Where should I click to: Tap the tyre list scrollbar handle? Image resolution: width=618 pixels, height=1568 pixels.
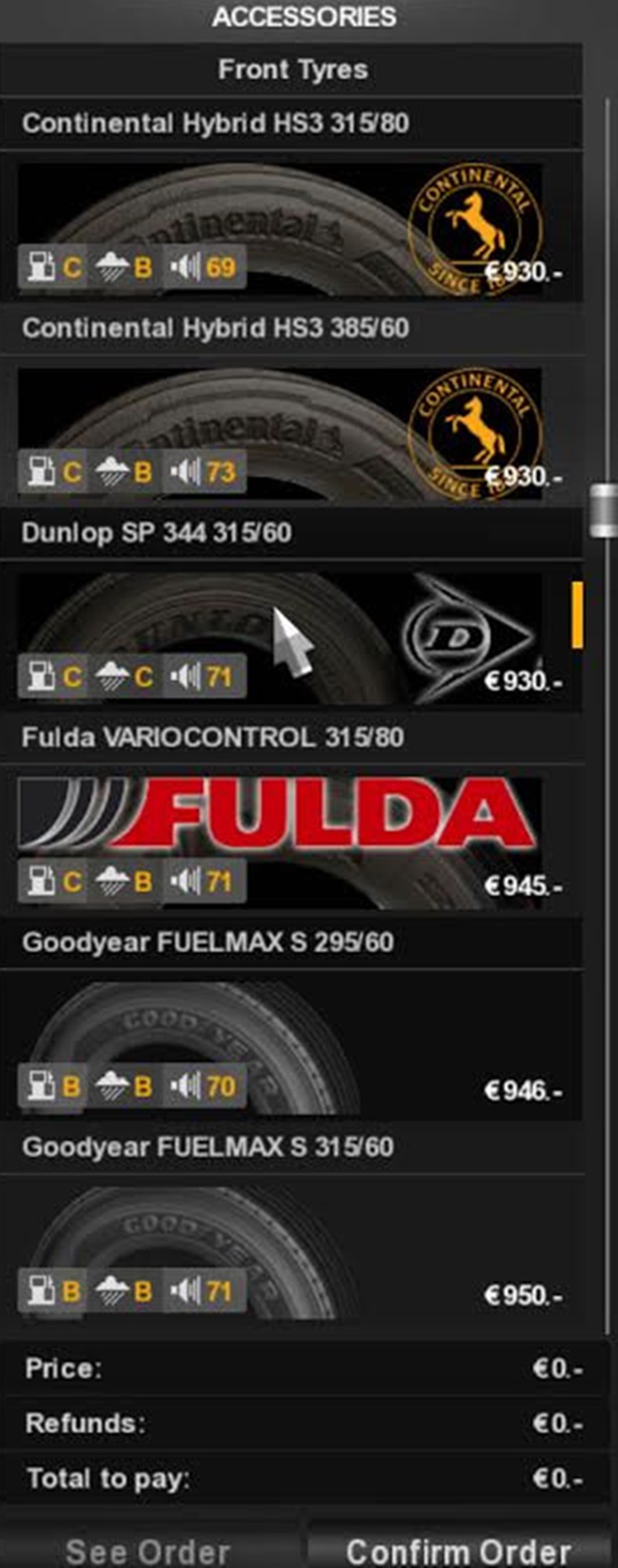[604, 511]
